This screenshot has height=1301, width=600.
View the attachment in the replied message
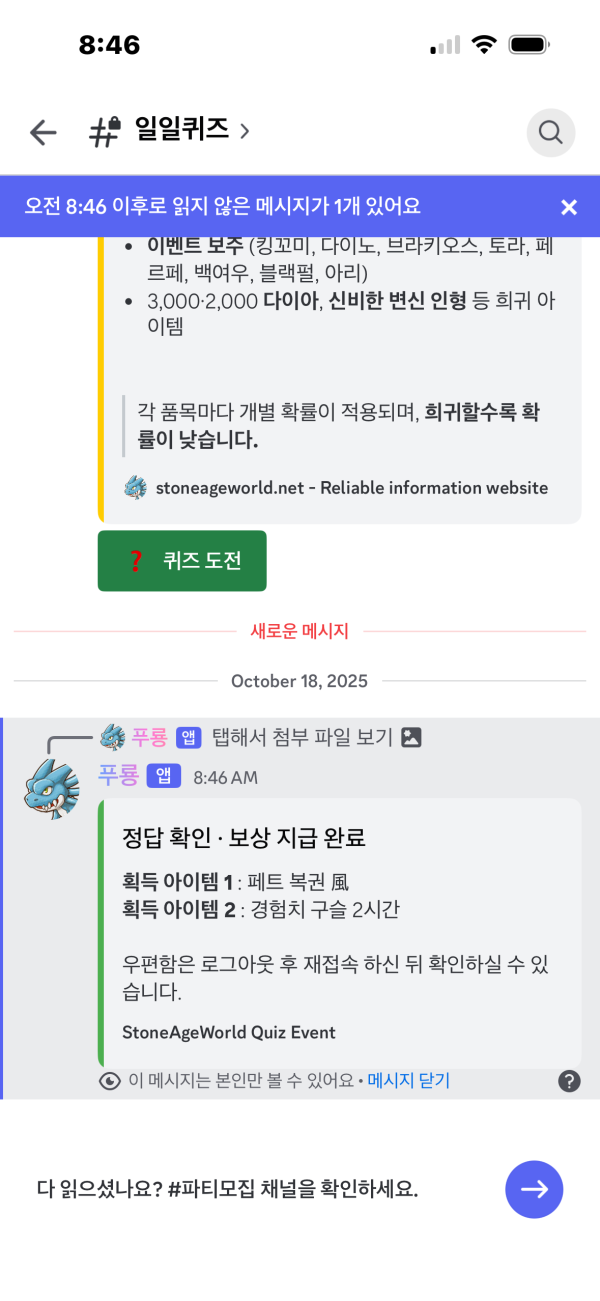316,738
